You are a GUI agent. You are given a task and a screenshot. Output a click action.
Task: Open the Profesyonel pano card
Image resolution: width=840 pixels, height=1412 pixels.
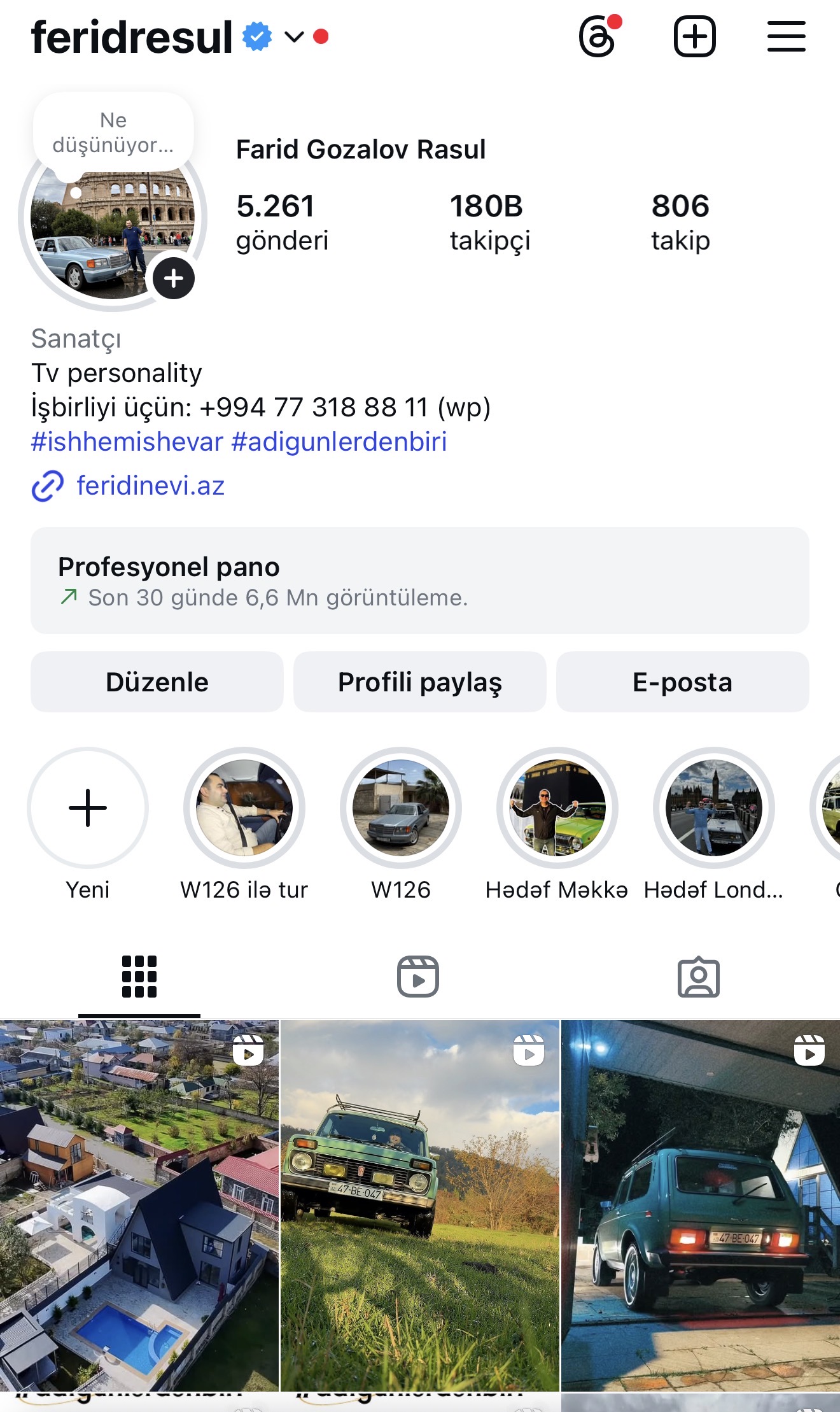pyautogui.click(x=420, y=581)
